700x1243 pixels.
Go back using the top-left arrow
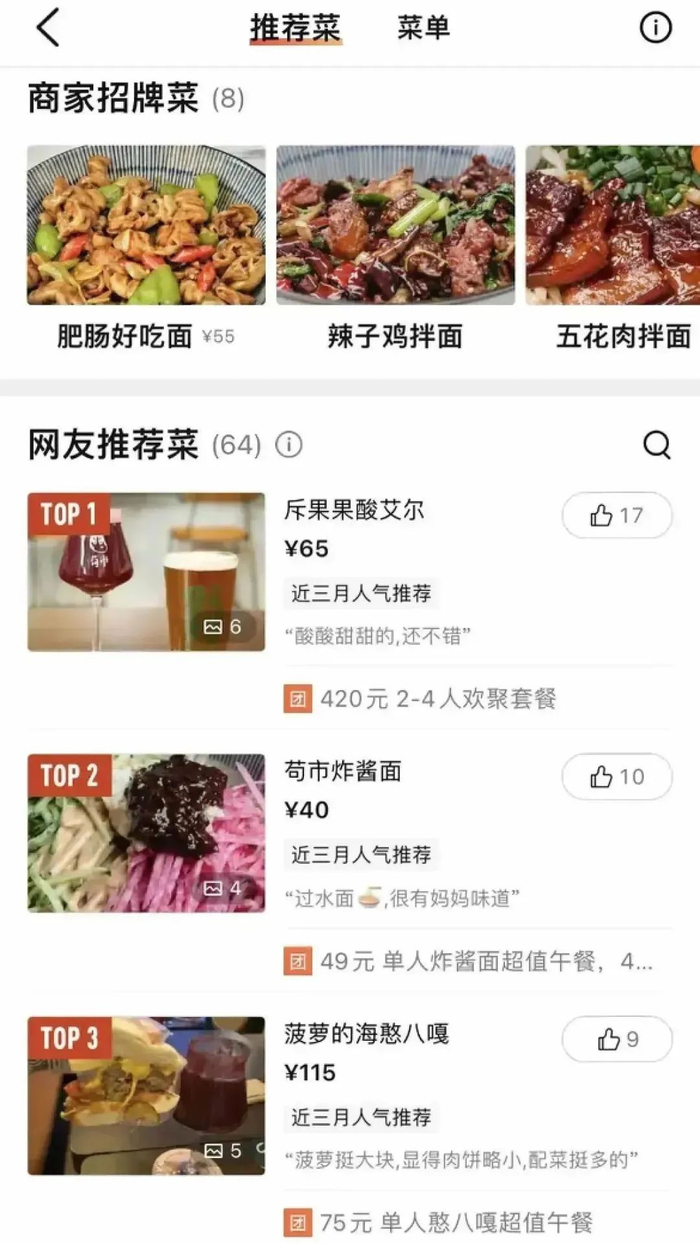pyautogui.click(x=47, y=28)
